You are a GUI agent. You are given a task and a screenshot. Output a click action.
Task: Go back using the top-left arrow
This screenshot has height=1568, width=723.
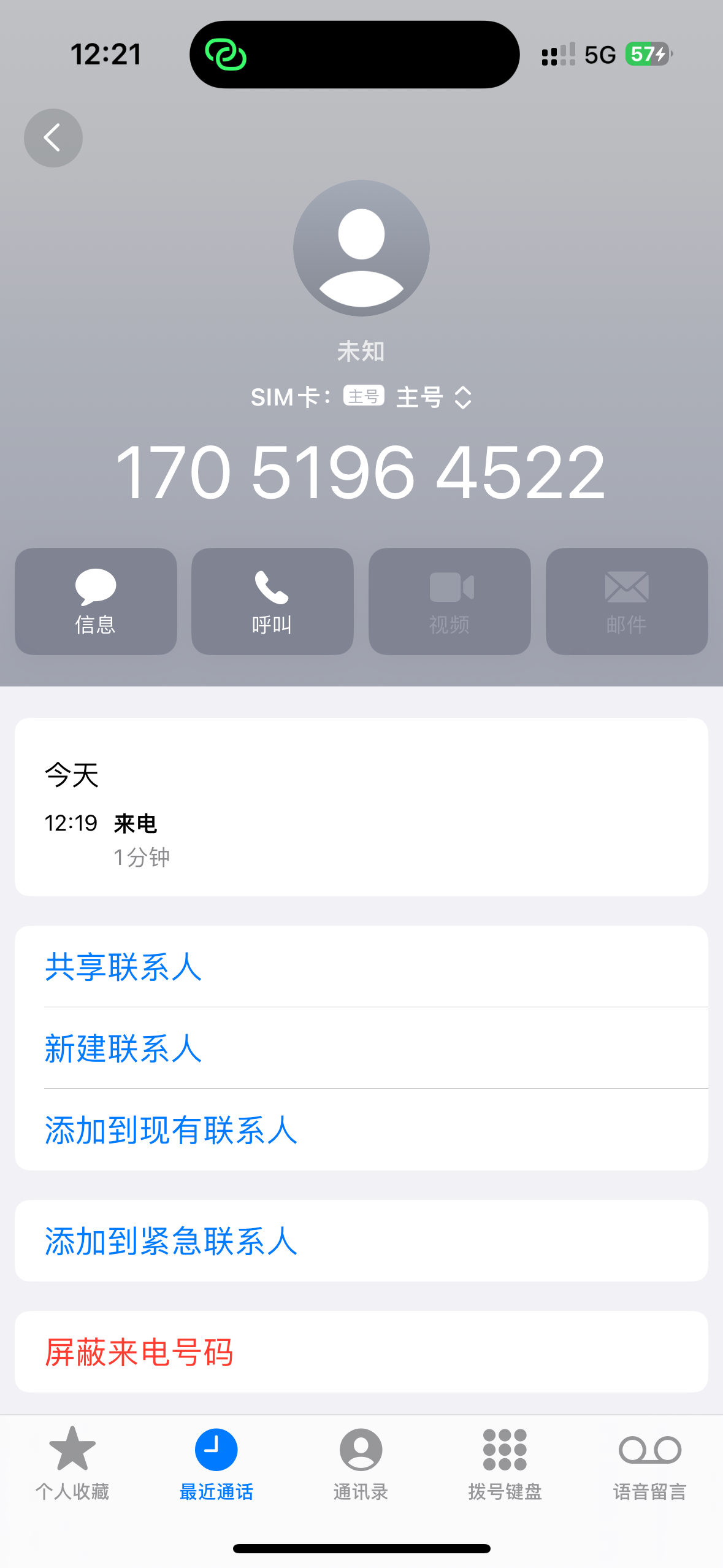pyautogui.click(x=53, y=138)
